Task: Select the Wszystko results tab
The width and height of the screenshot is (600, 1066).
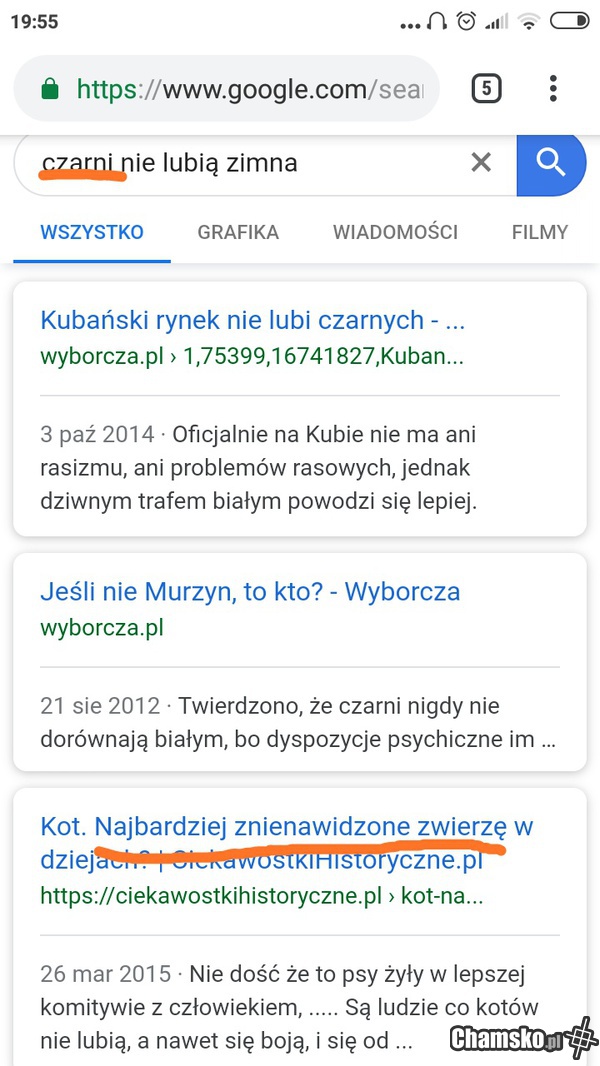Action: [92, 232]
